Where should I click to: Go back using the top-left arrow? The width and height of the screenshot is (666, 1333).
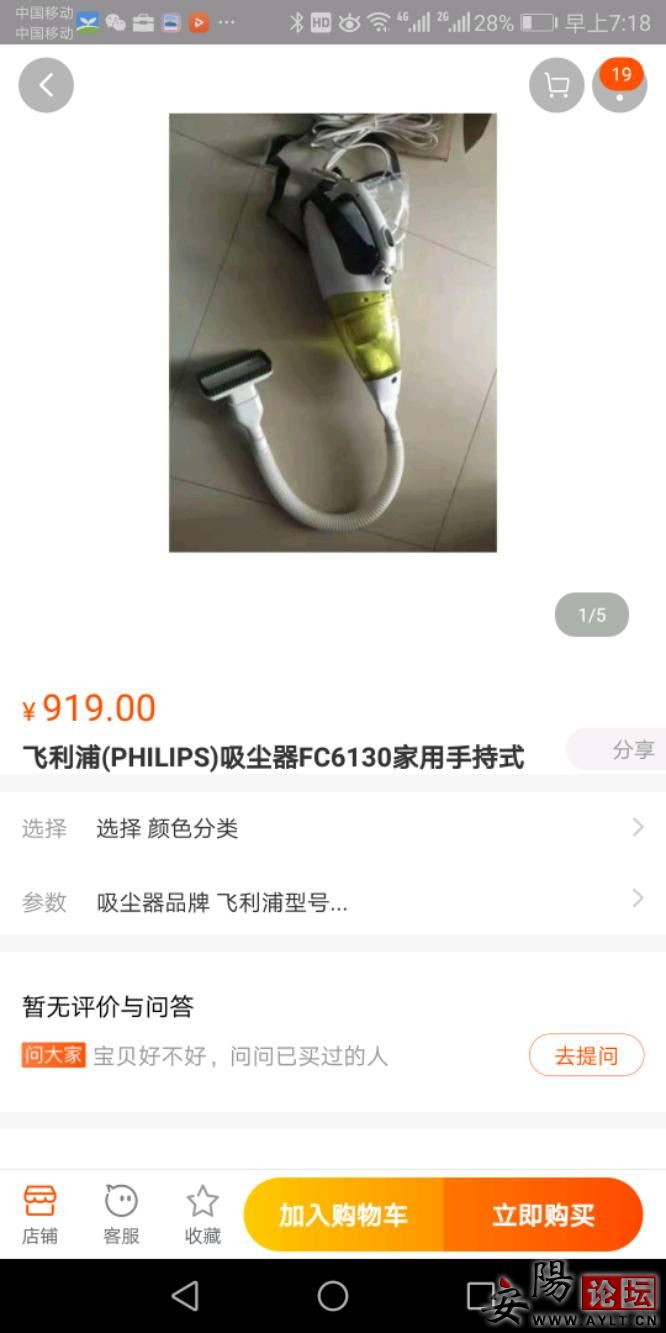[x=46, y=85]
